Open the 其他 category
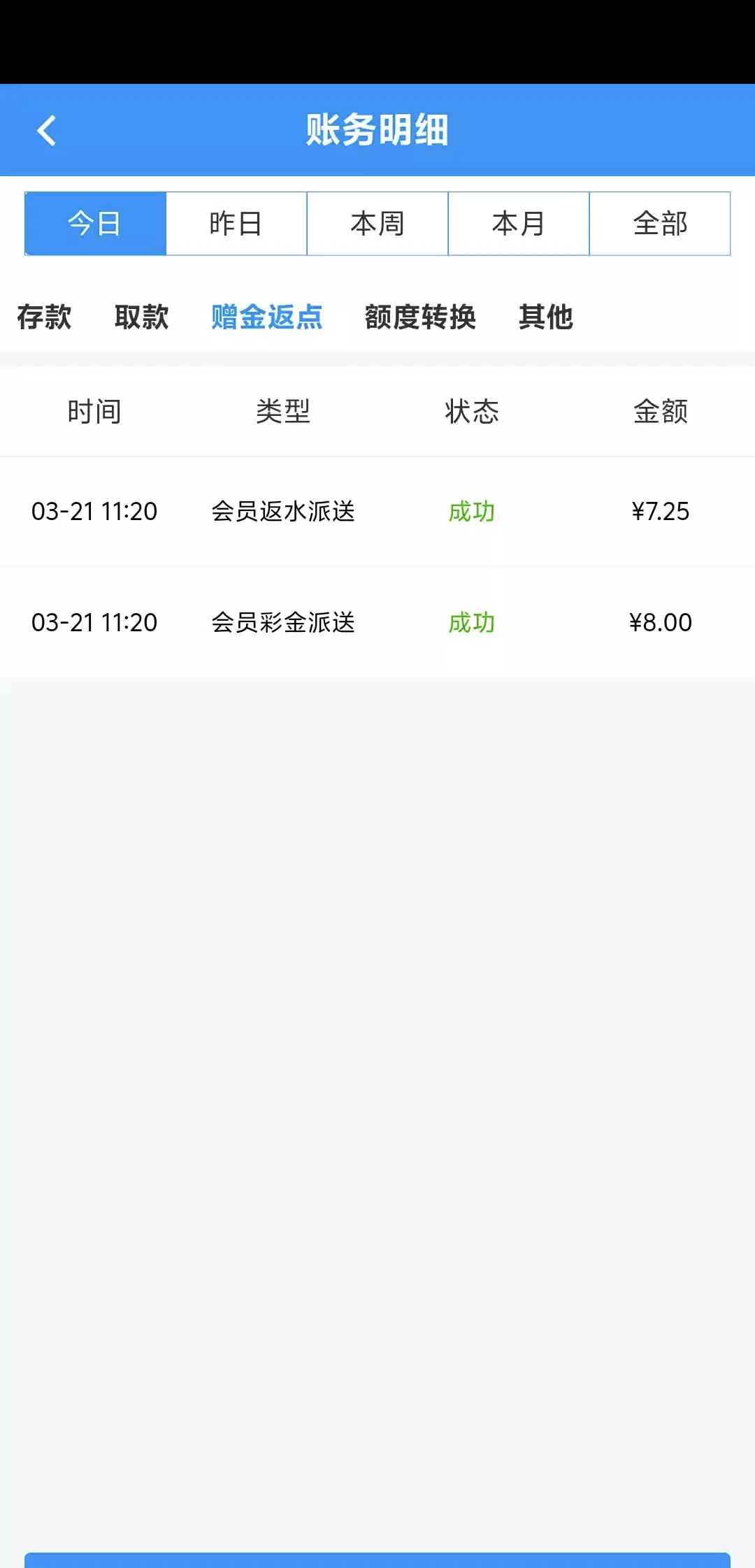This screenshot has height=1568, width=755. 545,317
